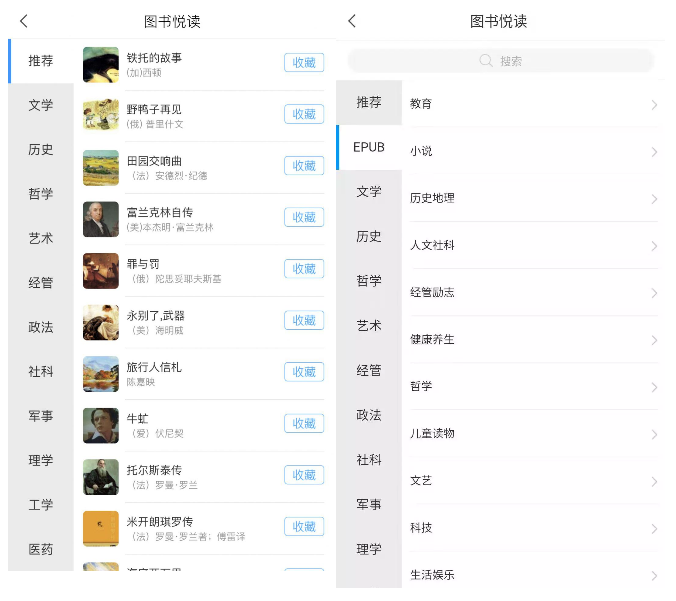The image size is (676, 601).
Task: Add 野鸭子再见 to favorites
Action: [304, 114]
